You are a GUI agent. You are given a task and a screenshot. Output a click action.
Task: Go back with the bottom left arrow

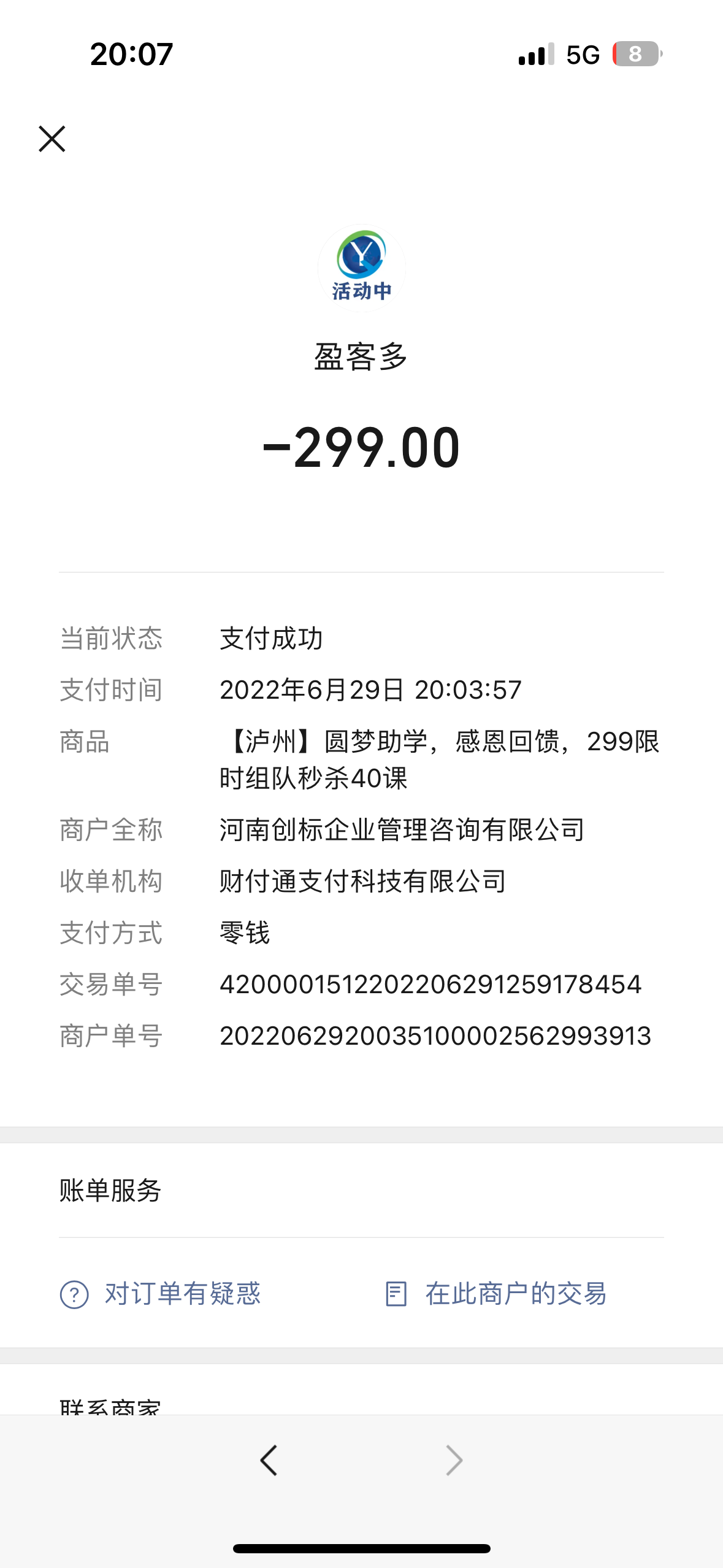pyautogui.click(x=269, y=1460)
